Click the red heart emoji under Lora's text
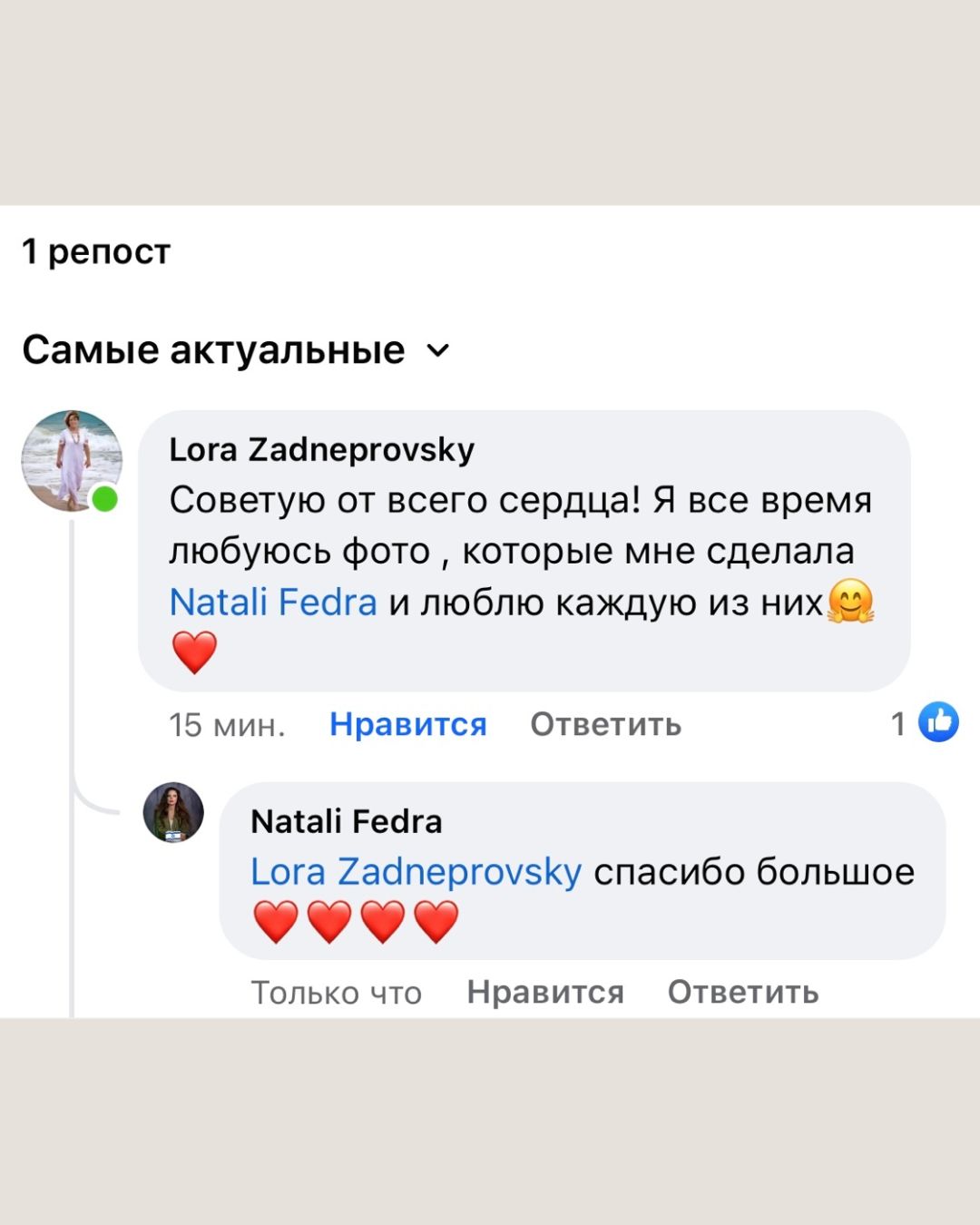980x1225 pixels. coord(193,650)
